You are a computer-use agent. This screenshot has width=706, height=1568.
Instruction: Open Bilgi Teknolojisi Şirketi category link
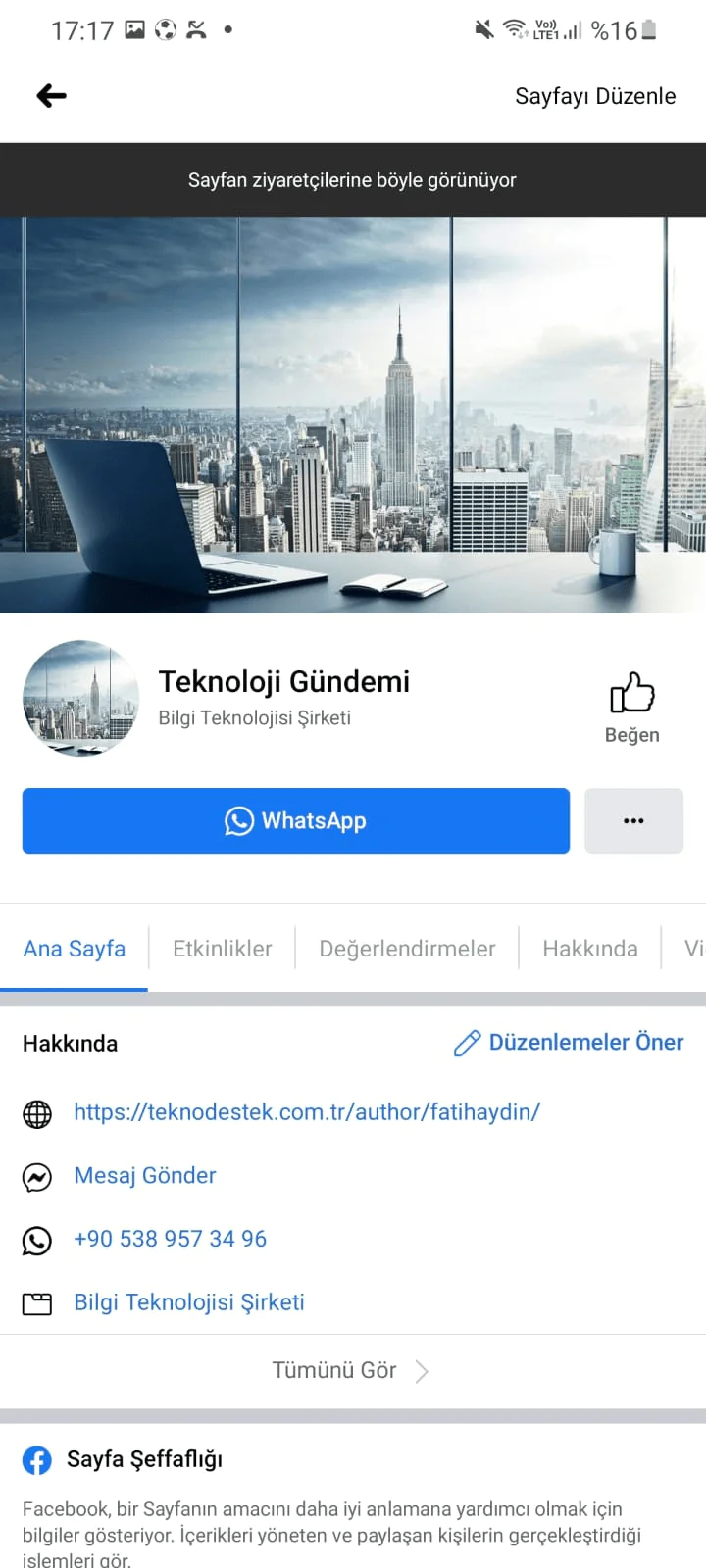point(189,1302)
